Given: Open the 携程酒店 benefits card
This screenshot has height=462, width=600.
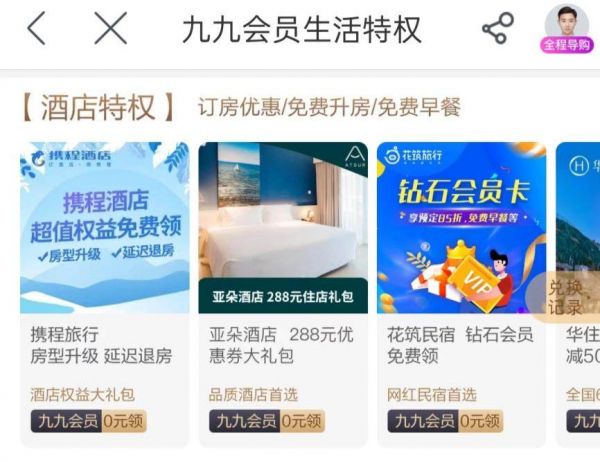Looking at the screenshot, I should coord(104,227).
